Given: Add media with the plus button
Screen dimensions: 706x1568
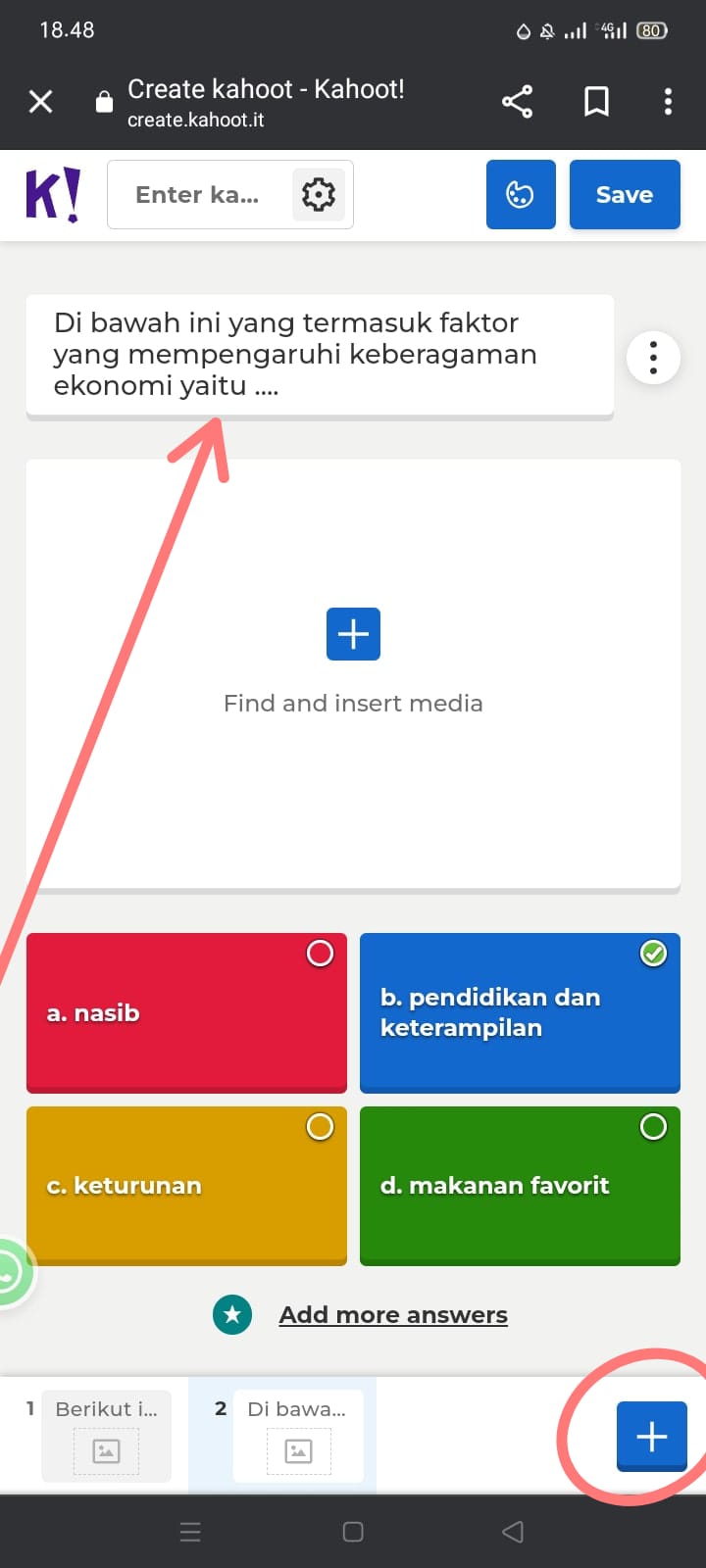Looking at the screenshot, I should (353, 634).
